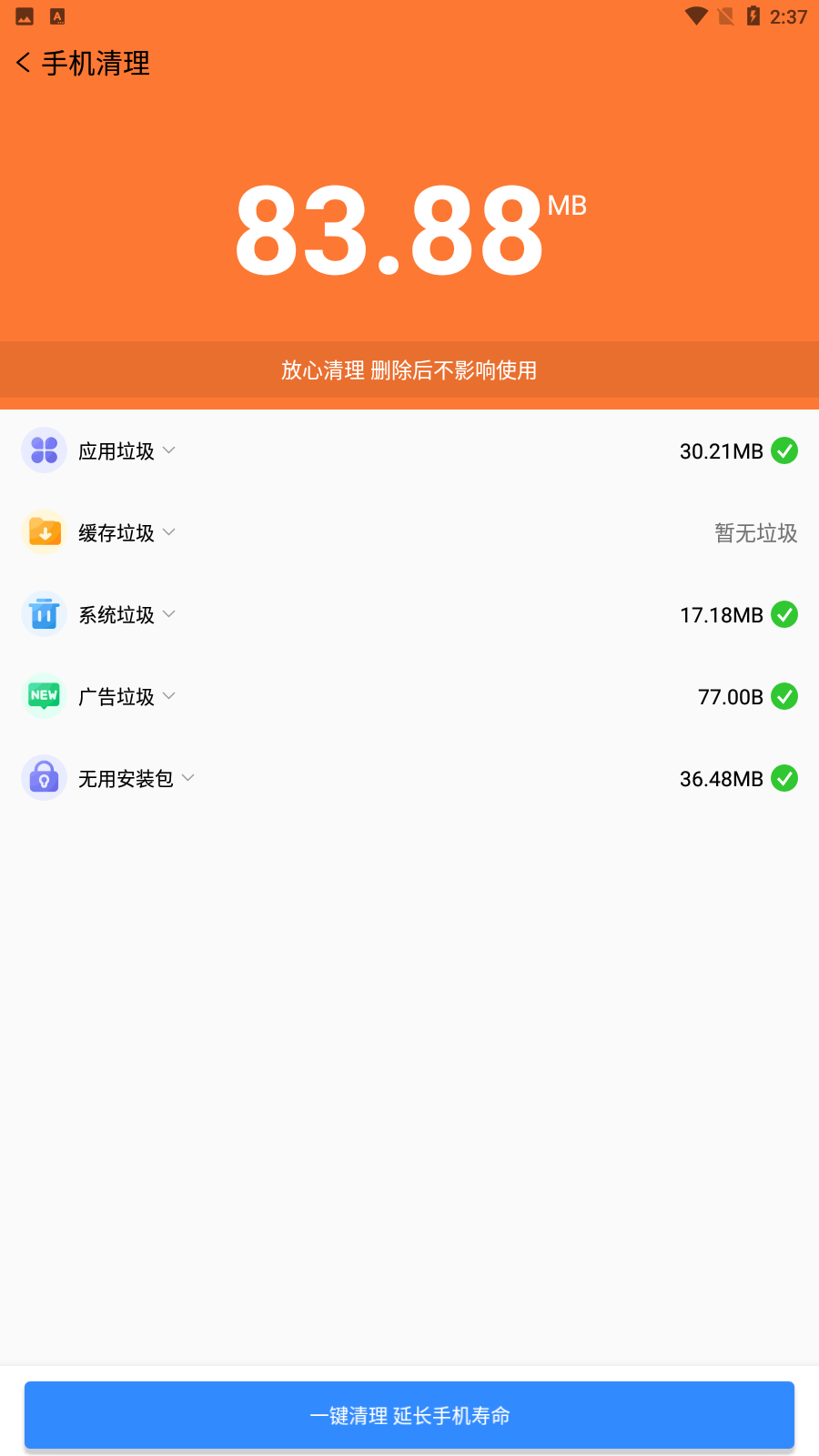This screenshot has height=1456, width=819.
Task: Deselect the 无用安装包 checkmark
Action: (x=784, y=778)
